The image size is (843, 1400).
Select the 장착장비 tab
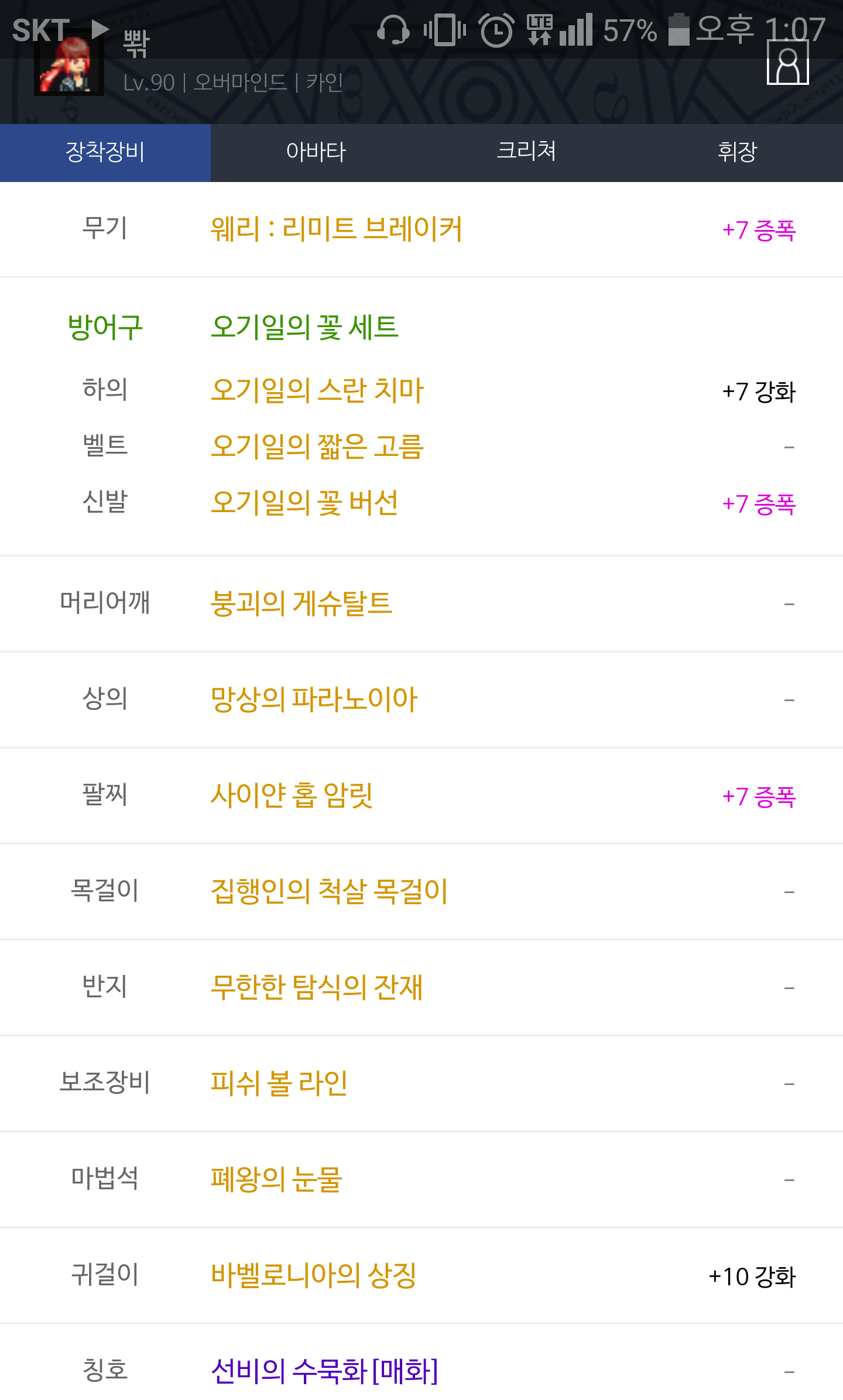pos(105,152)
